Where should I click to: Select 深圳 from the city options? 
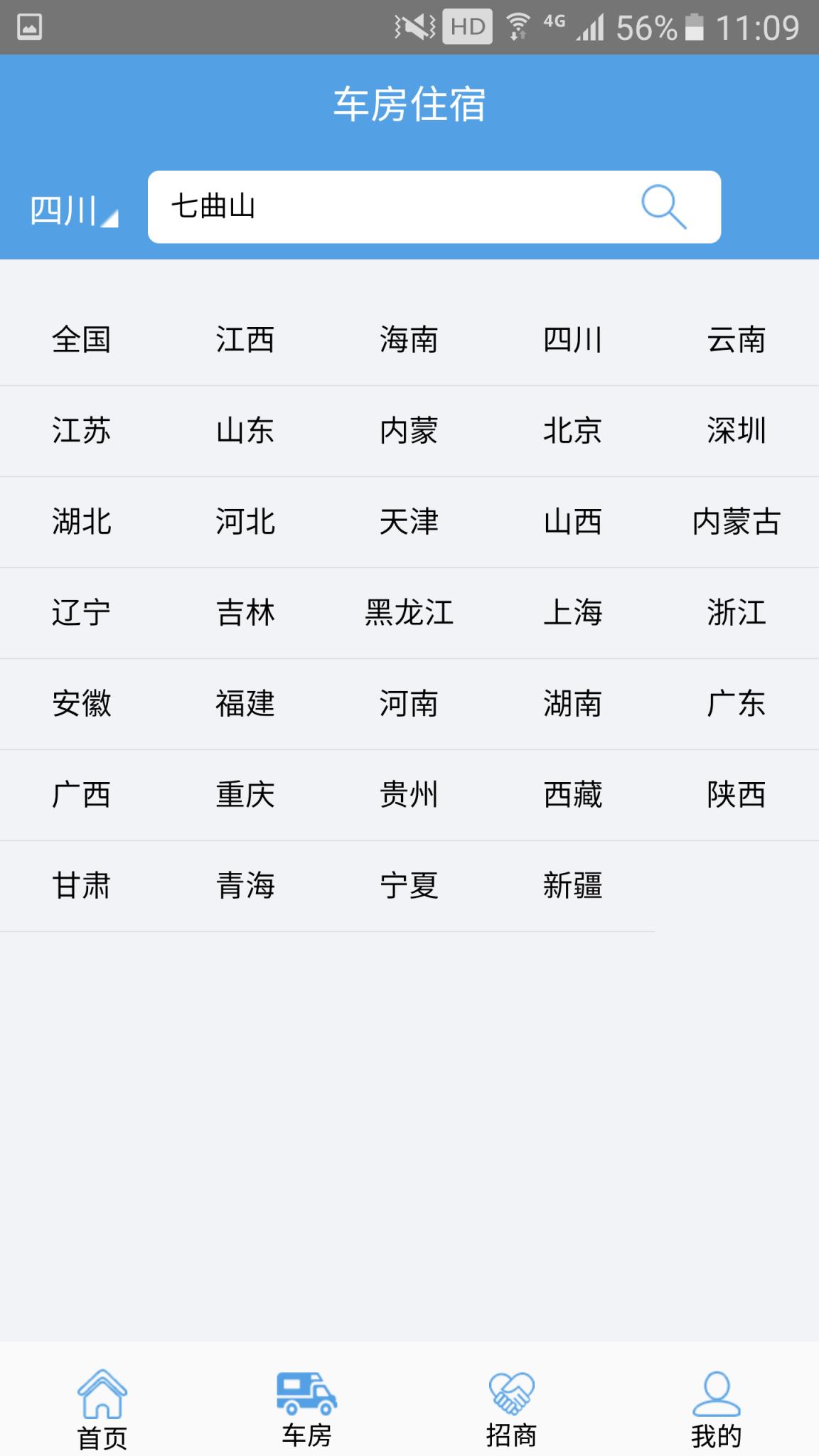(x=737, y=430)
